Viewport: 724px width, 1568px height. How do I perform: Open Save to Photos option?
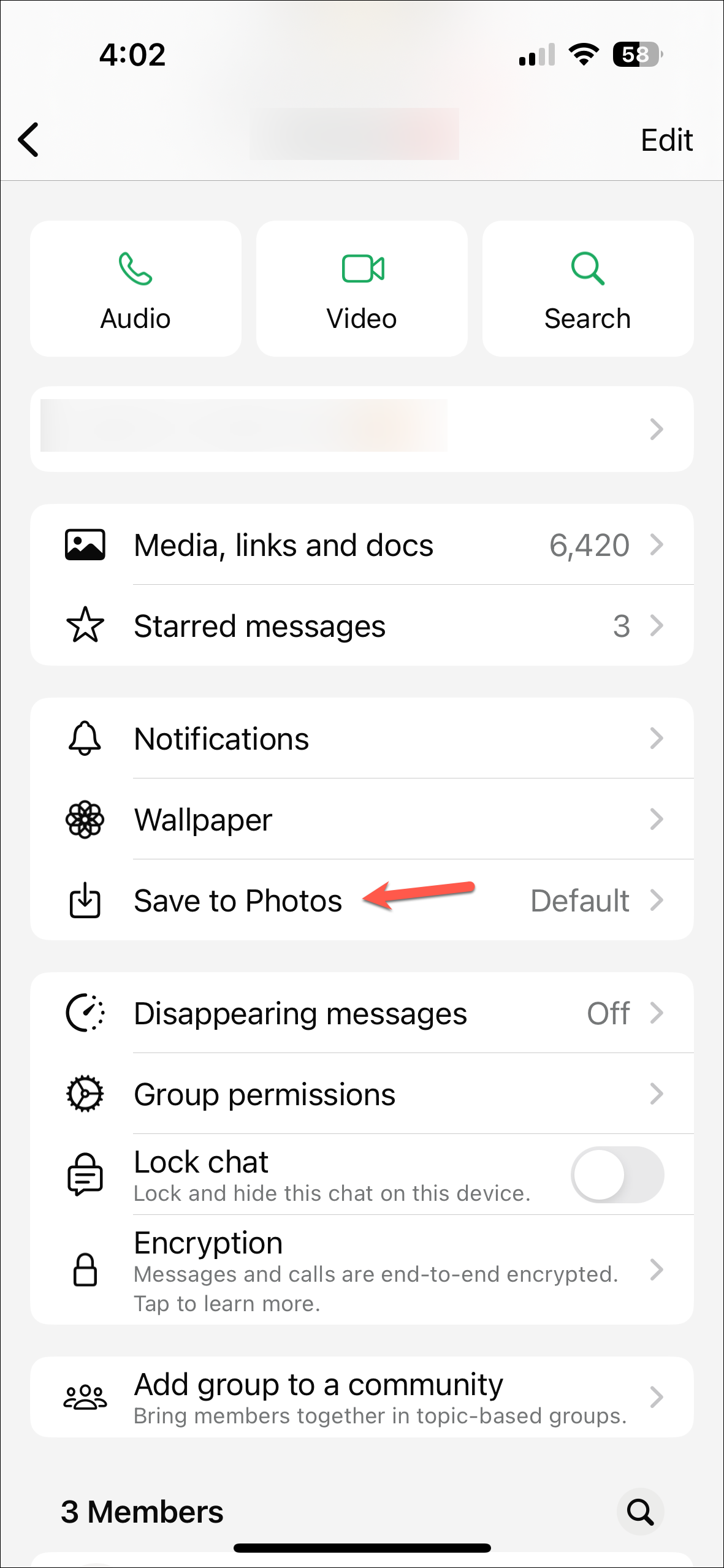click(362, 900)
